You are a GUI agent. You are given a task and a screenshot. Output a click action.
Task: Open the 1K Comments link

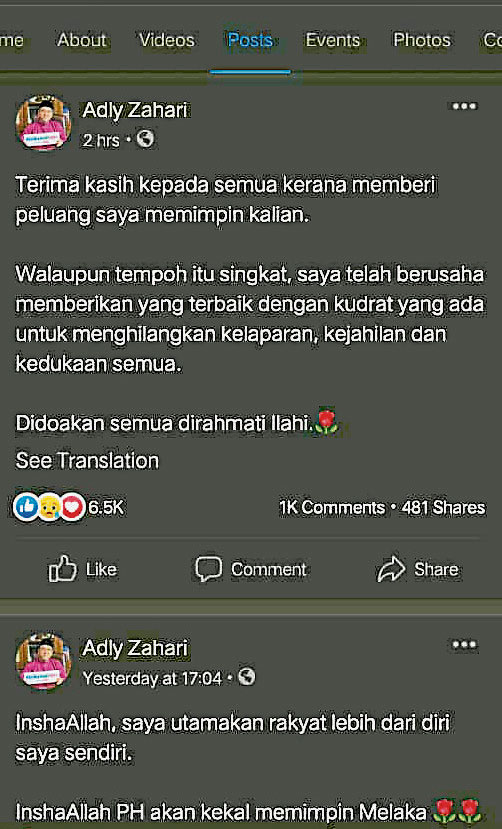click(x=332, y=508)
